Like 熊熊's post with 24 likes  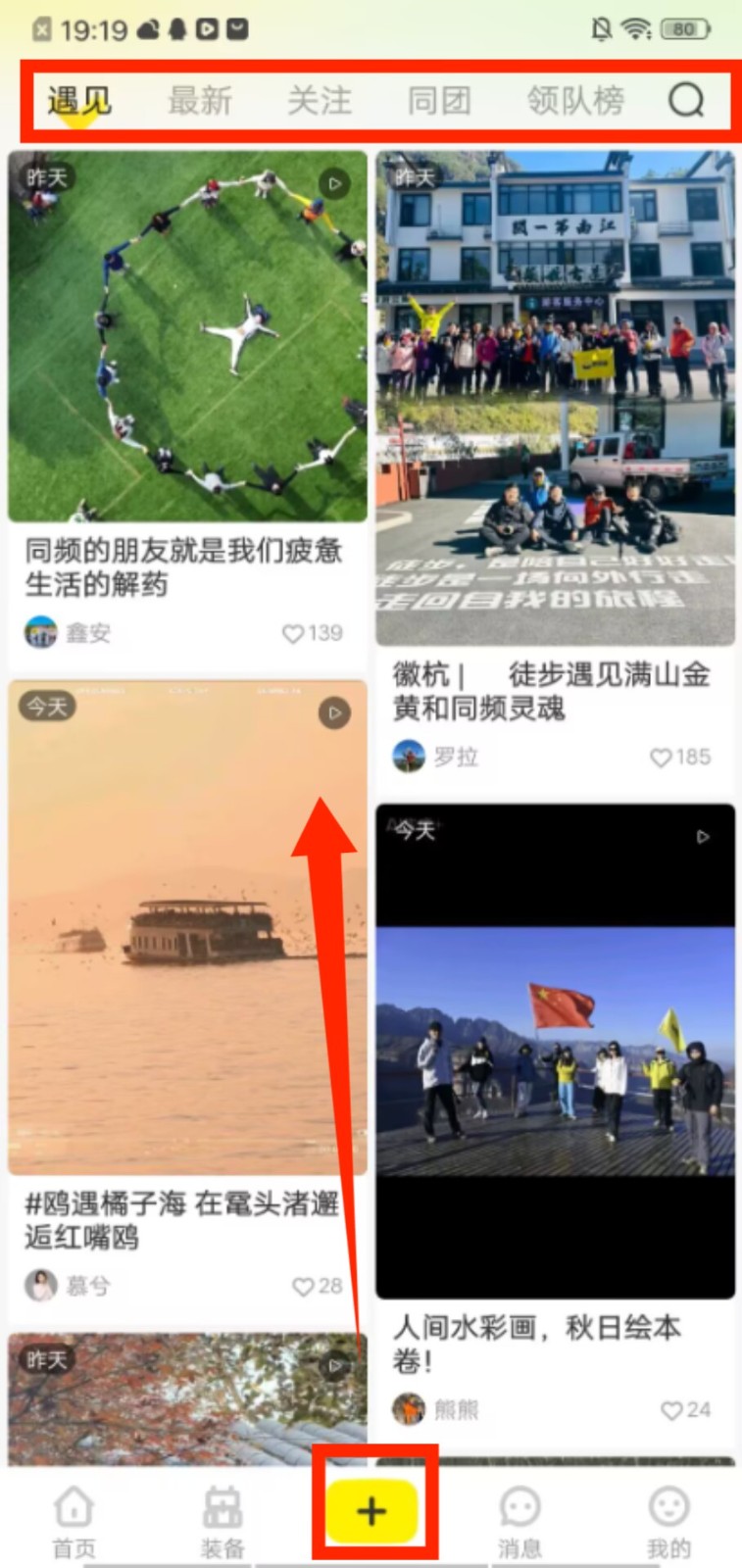[x=671, y=1410]
